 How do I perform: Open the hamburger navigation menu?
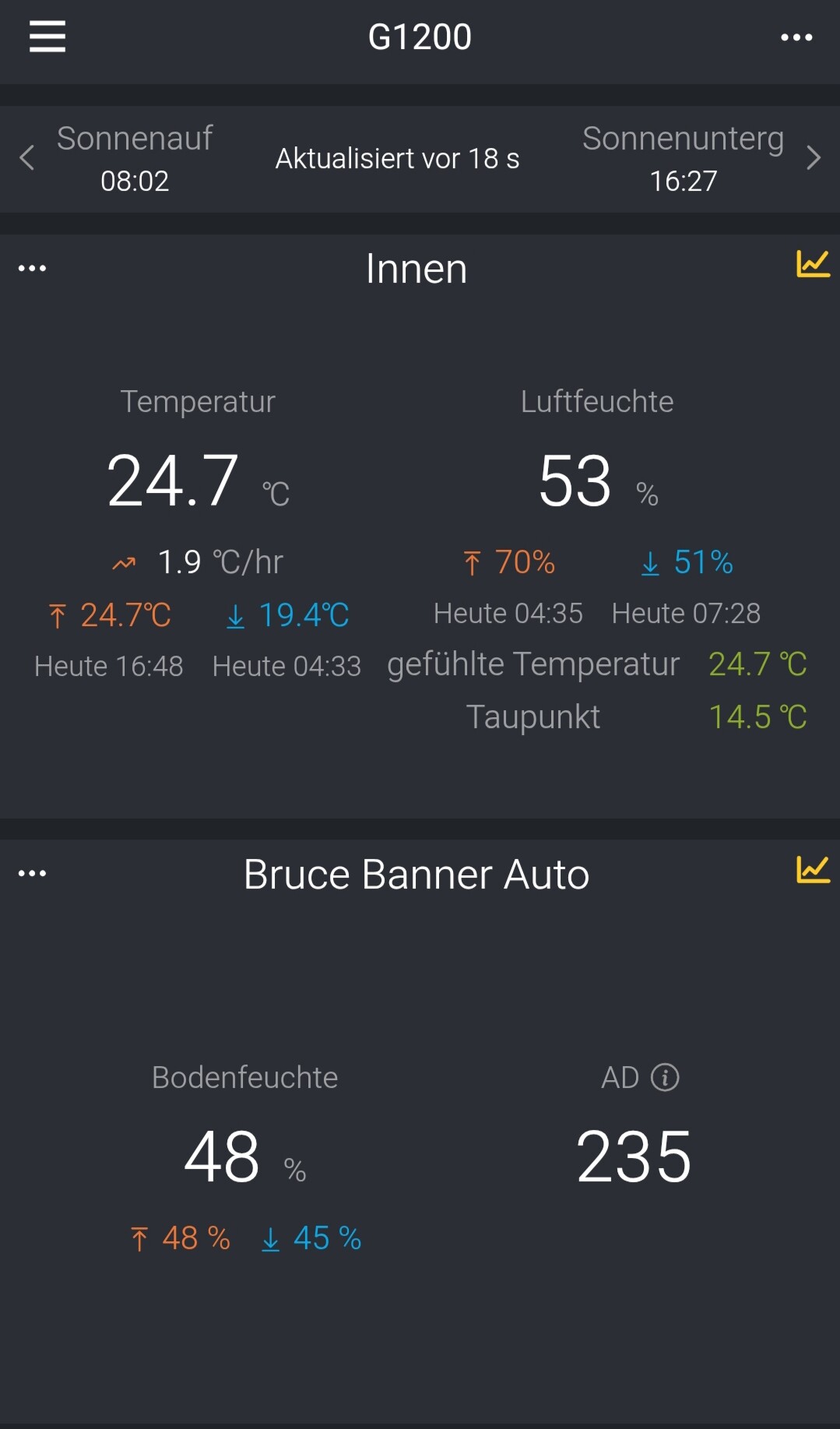47,37
